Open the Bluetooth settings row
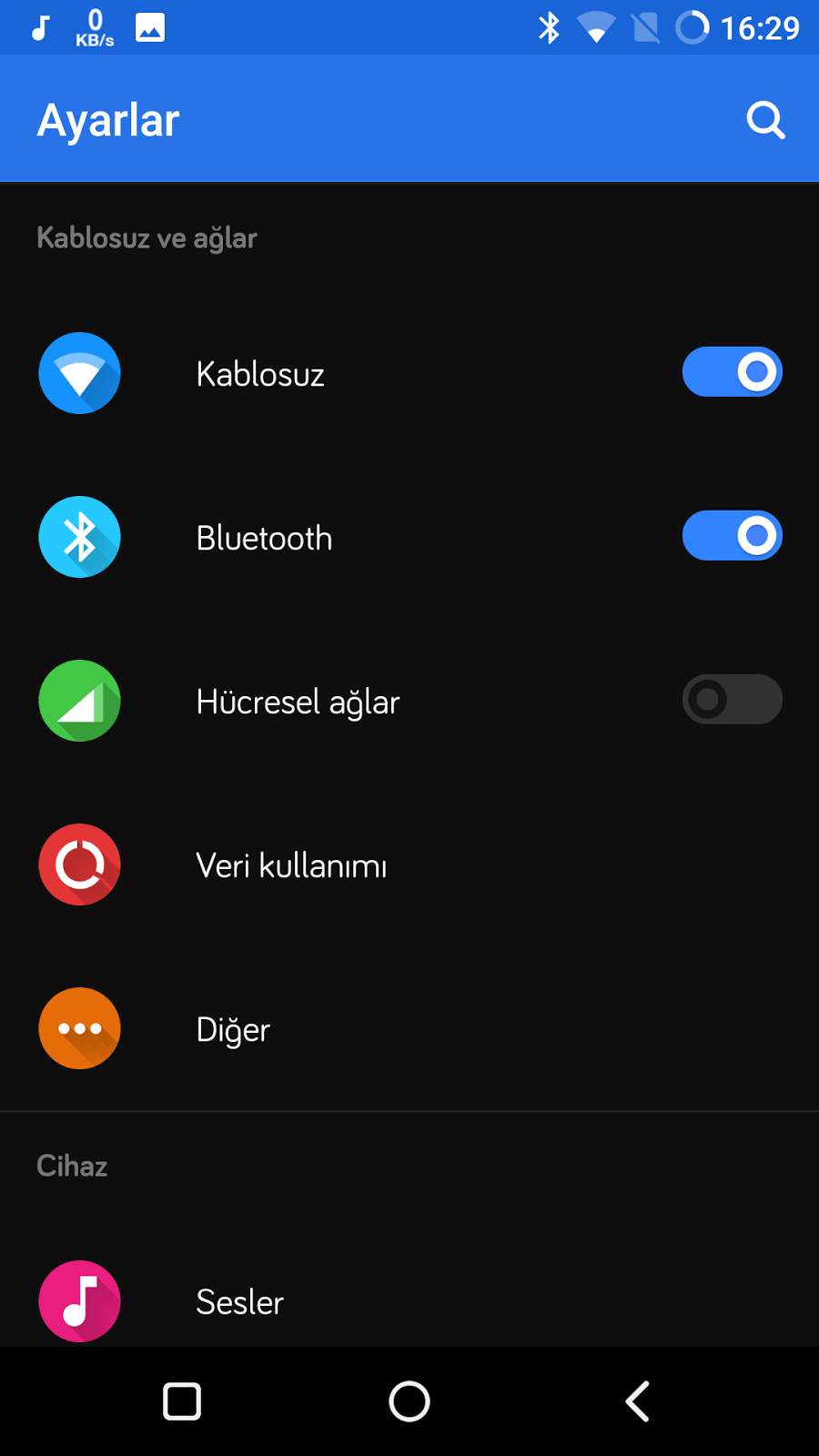The image size is (819, 1456). pos(409,537)
